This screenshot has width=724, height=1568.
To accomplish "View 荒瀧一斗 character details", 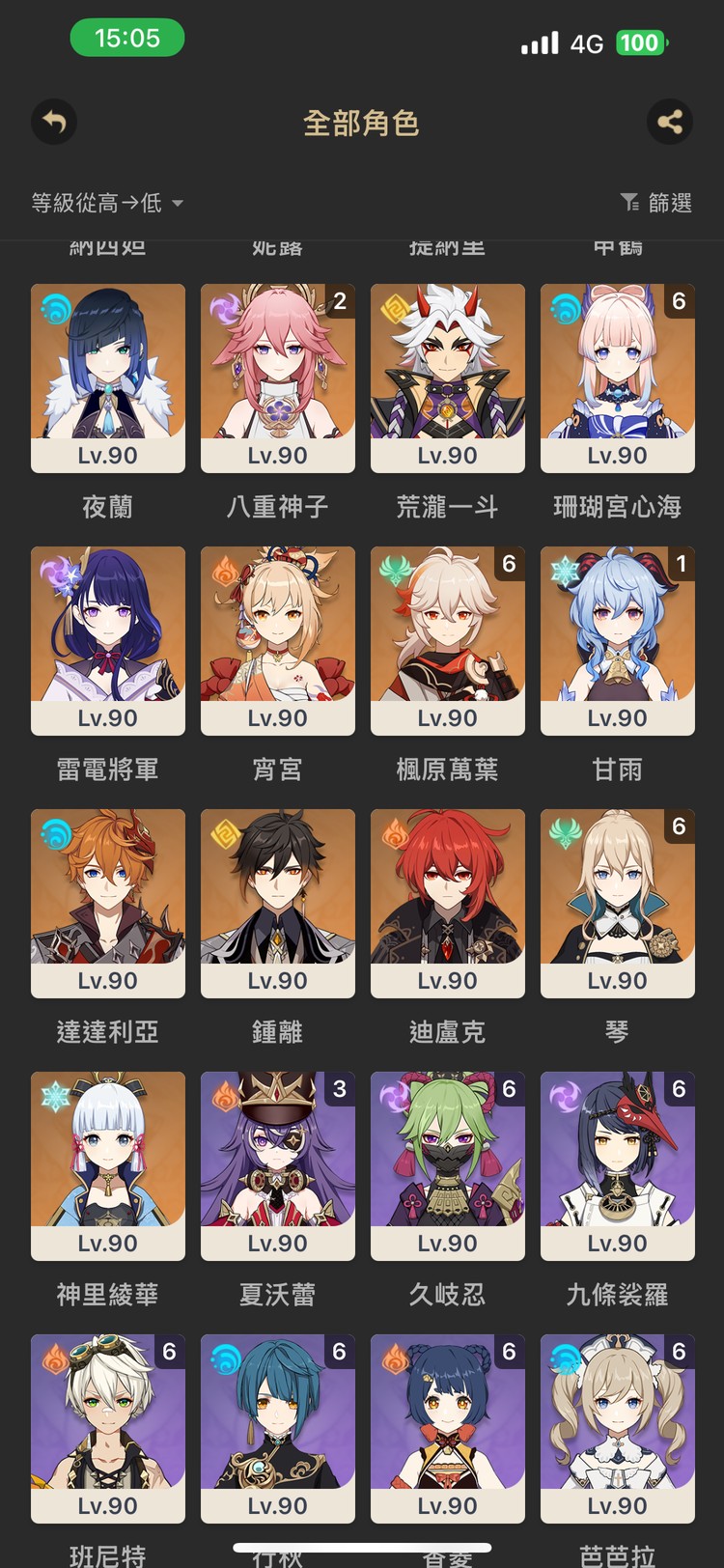I will pos(448,378).
